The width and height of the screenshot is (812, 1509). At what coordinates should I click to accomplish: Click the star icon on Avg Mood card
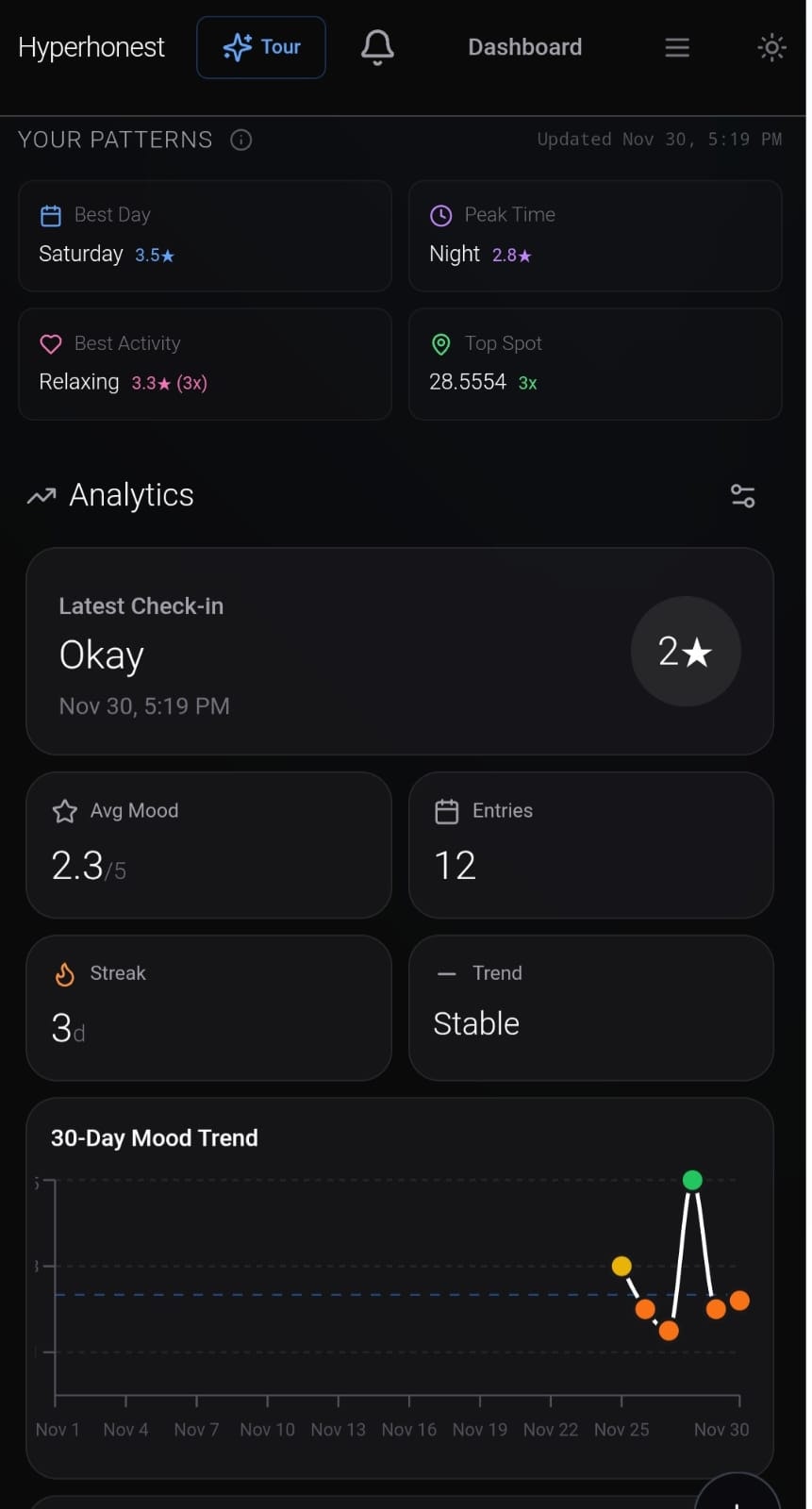(x=64, y=810)
